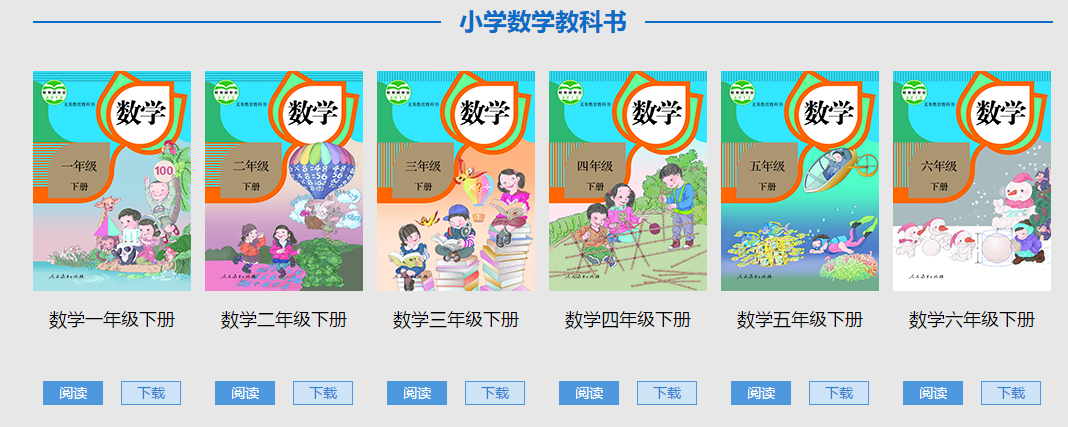Open the 数学二年级下册 book cover
The image size is (1068, 427).
point(284,181)
